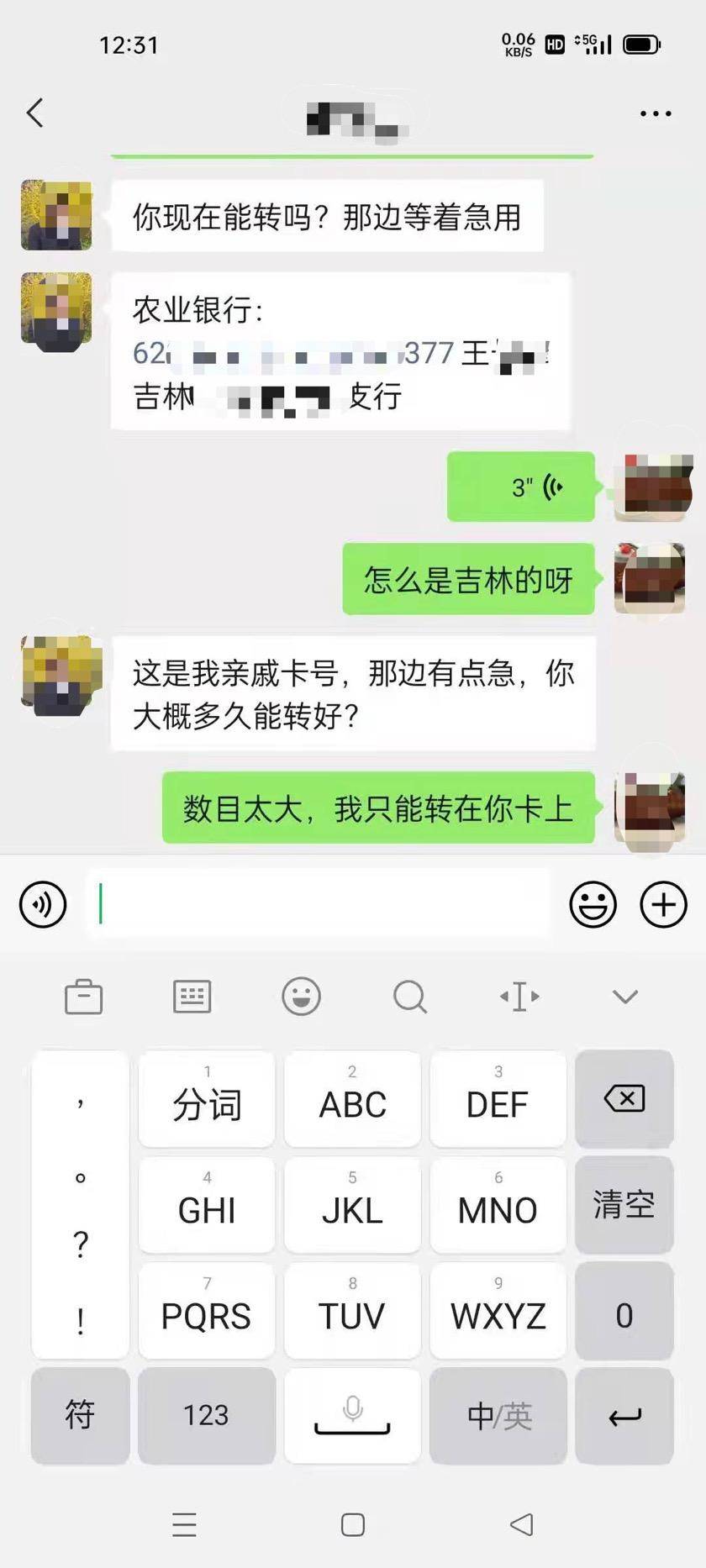View the sender's avatar on the bank card message
The image size is (706, 1568).
[56, 312]
